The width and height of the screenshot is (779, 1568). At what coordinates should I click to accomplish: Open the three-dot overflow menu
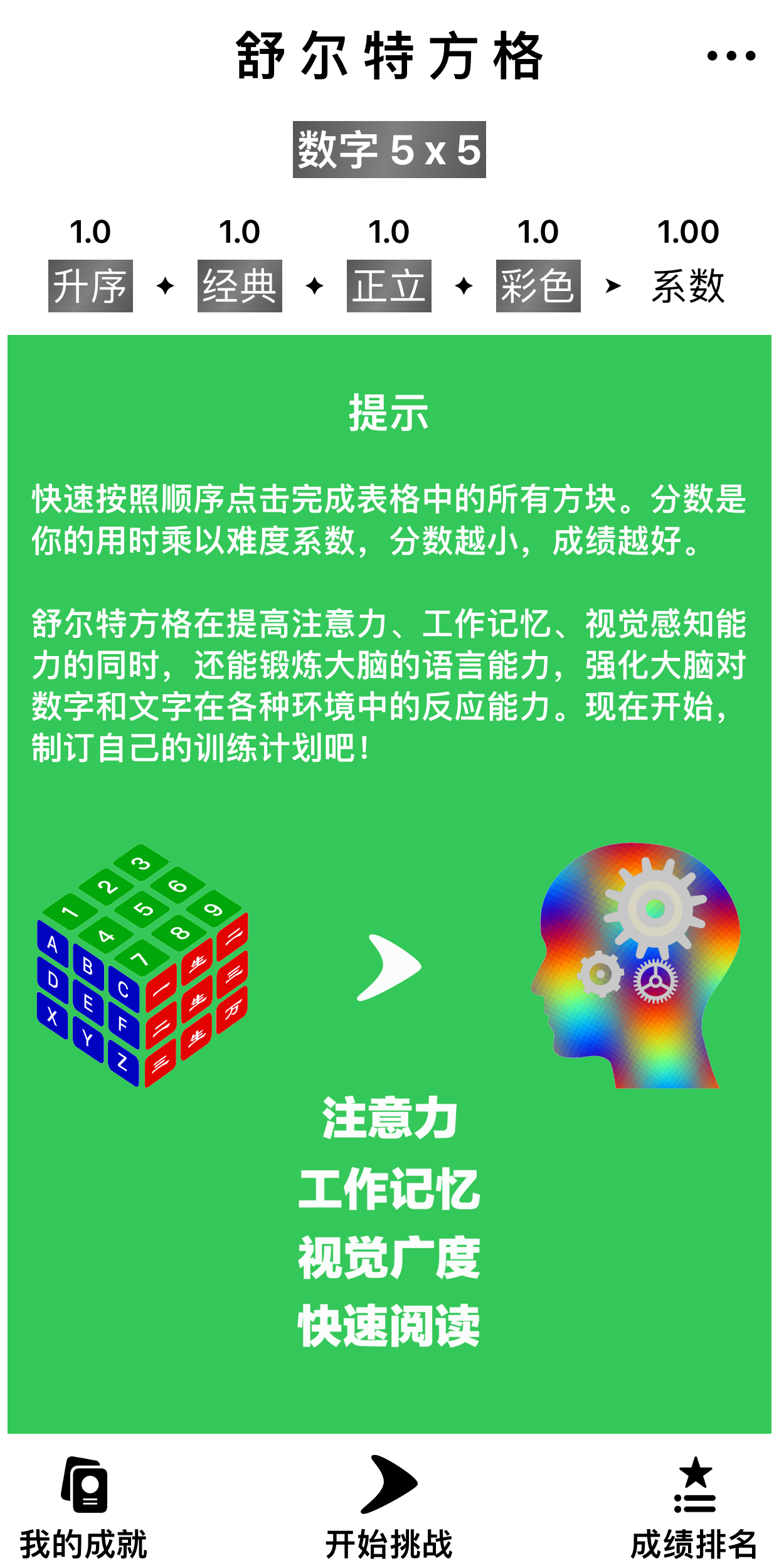pos(731,56)
